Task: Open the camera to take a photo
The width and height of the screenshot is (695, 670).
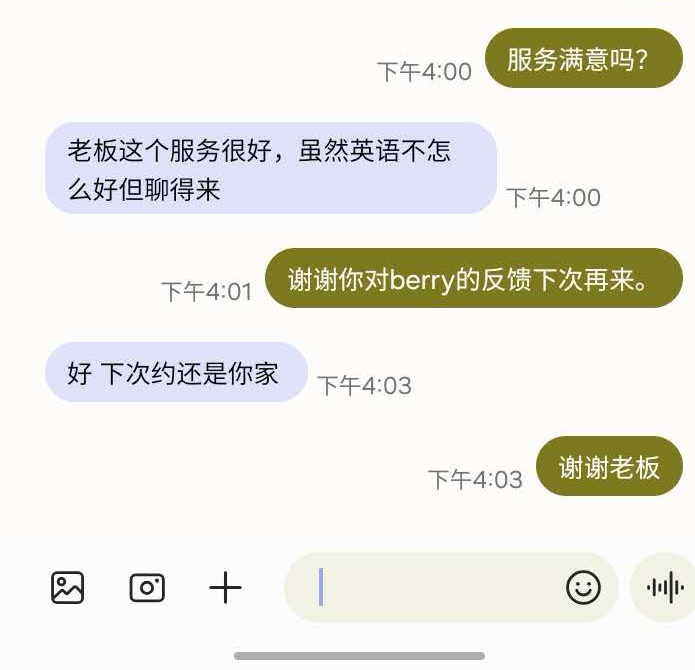Action: coord(147,587)
